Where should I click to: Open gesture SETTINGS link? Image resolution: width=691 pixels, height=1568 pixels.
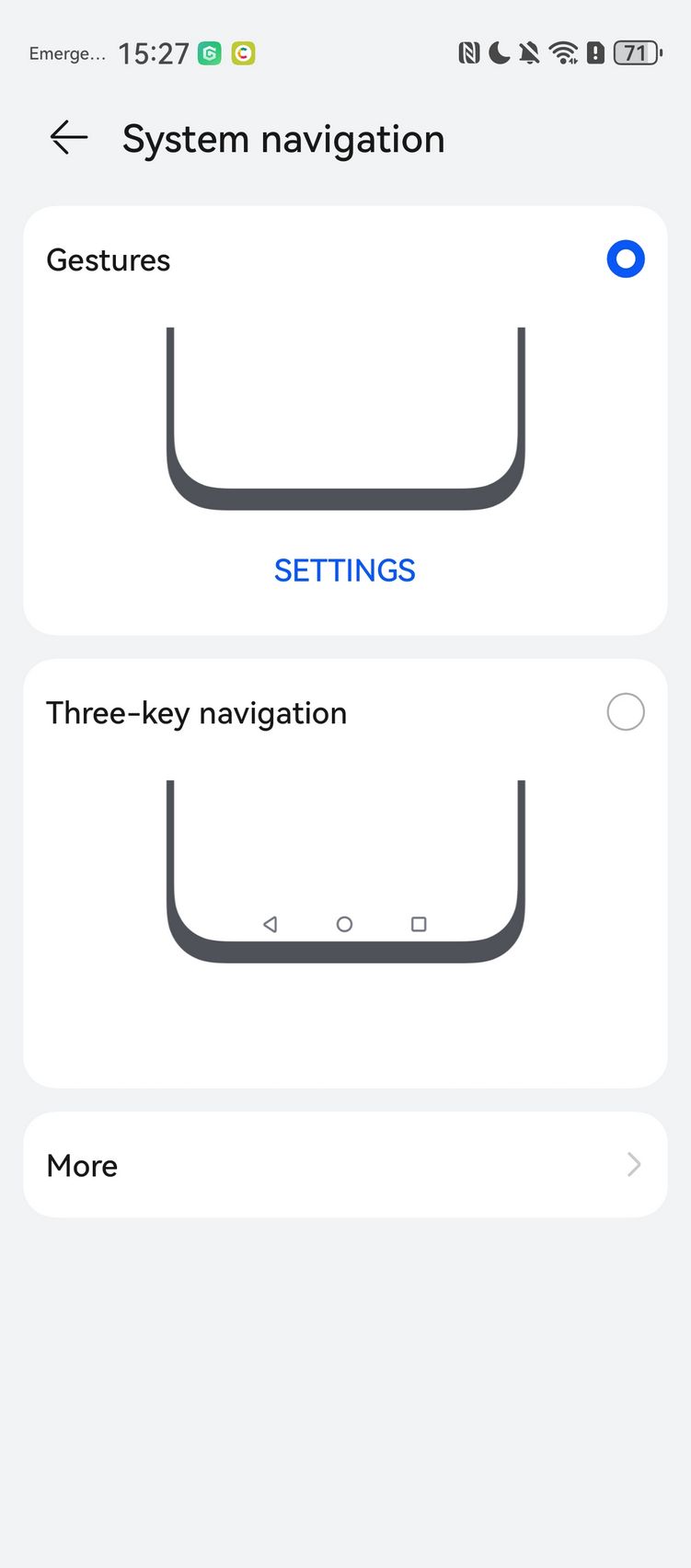(345, 571)
